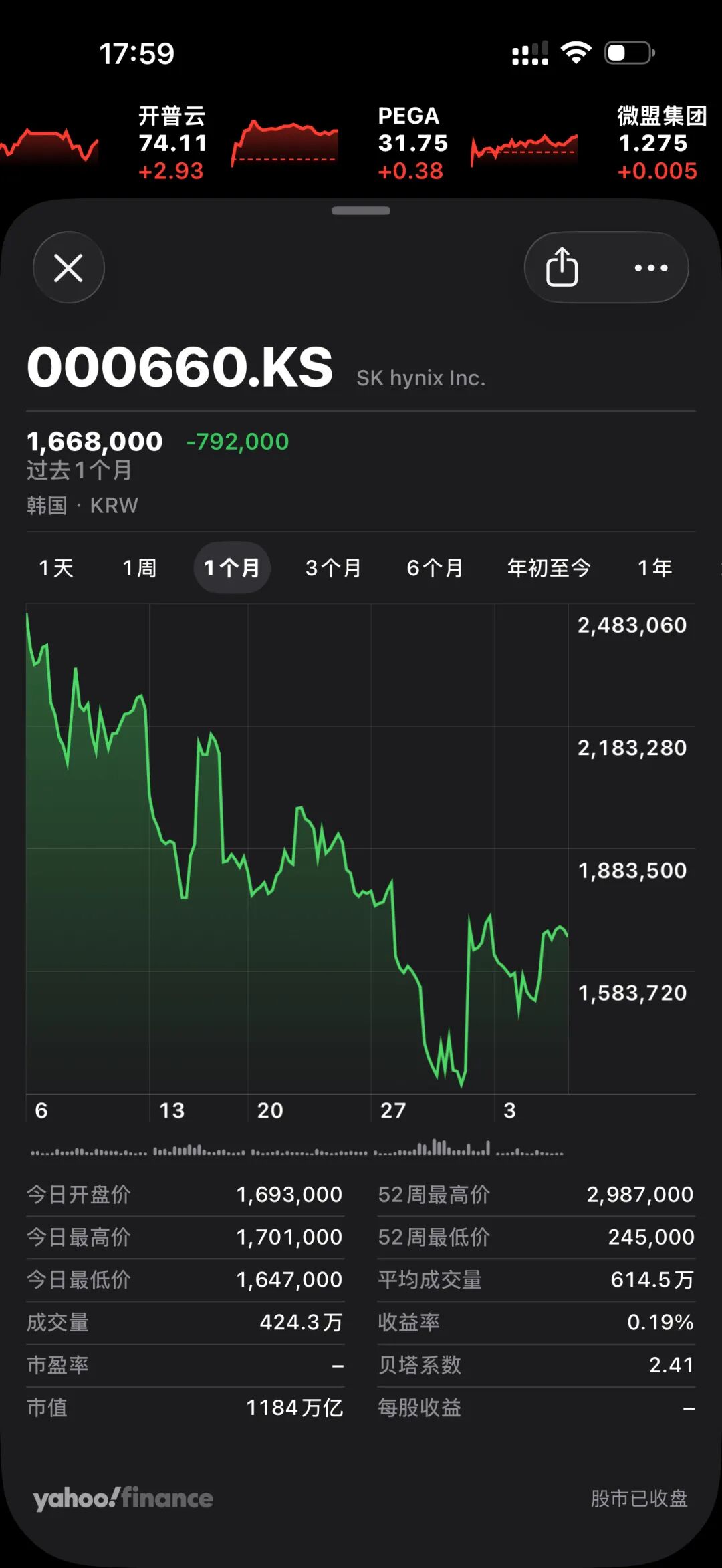
Task: Open the Yahoo Finance link
Action: (x=123, y=1498)
